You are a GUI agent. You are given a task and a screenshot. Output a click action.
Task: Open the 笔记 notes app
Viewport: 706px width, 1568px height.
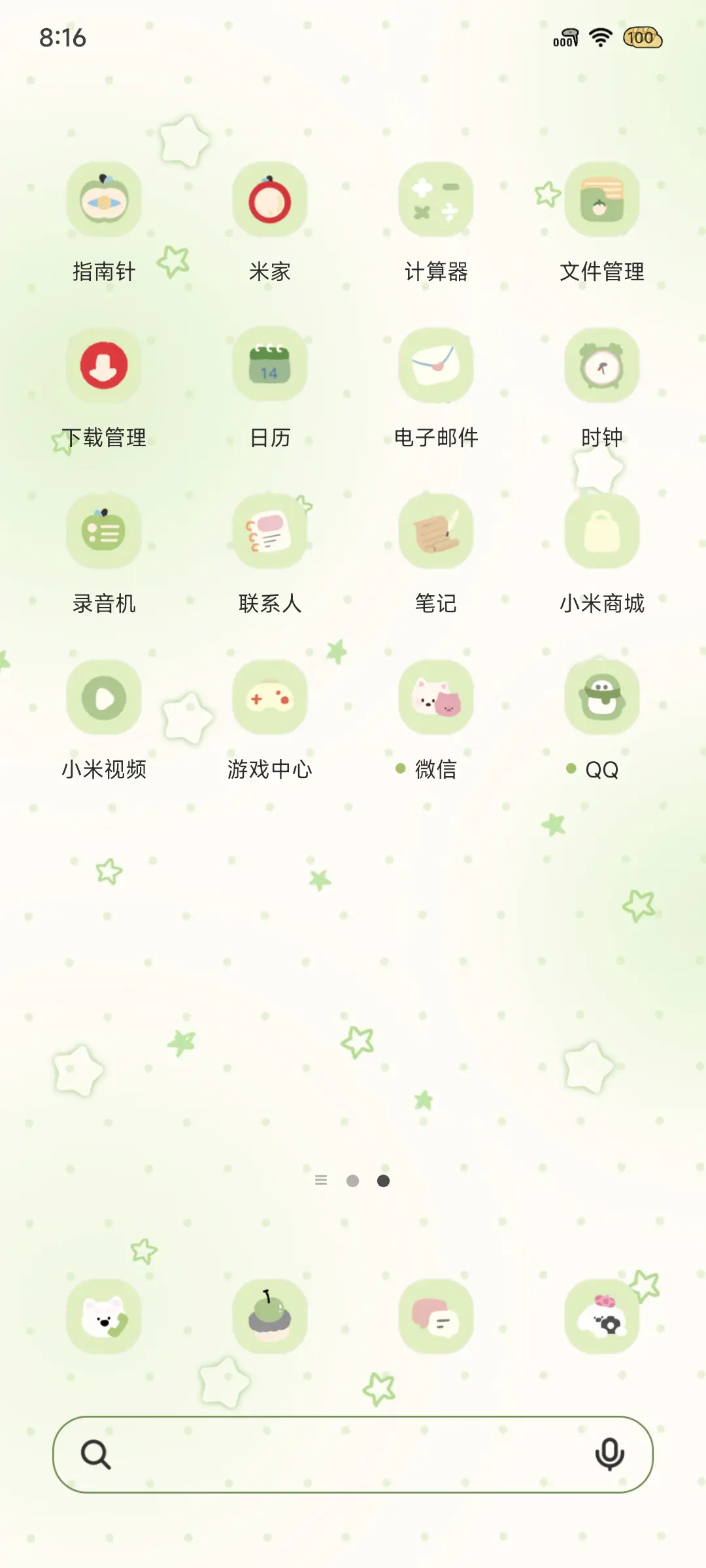pos(436,531)
